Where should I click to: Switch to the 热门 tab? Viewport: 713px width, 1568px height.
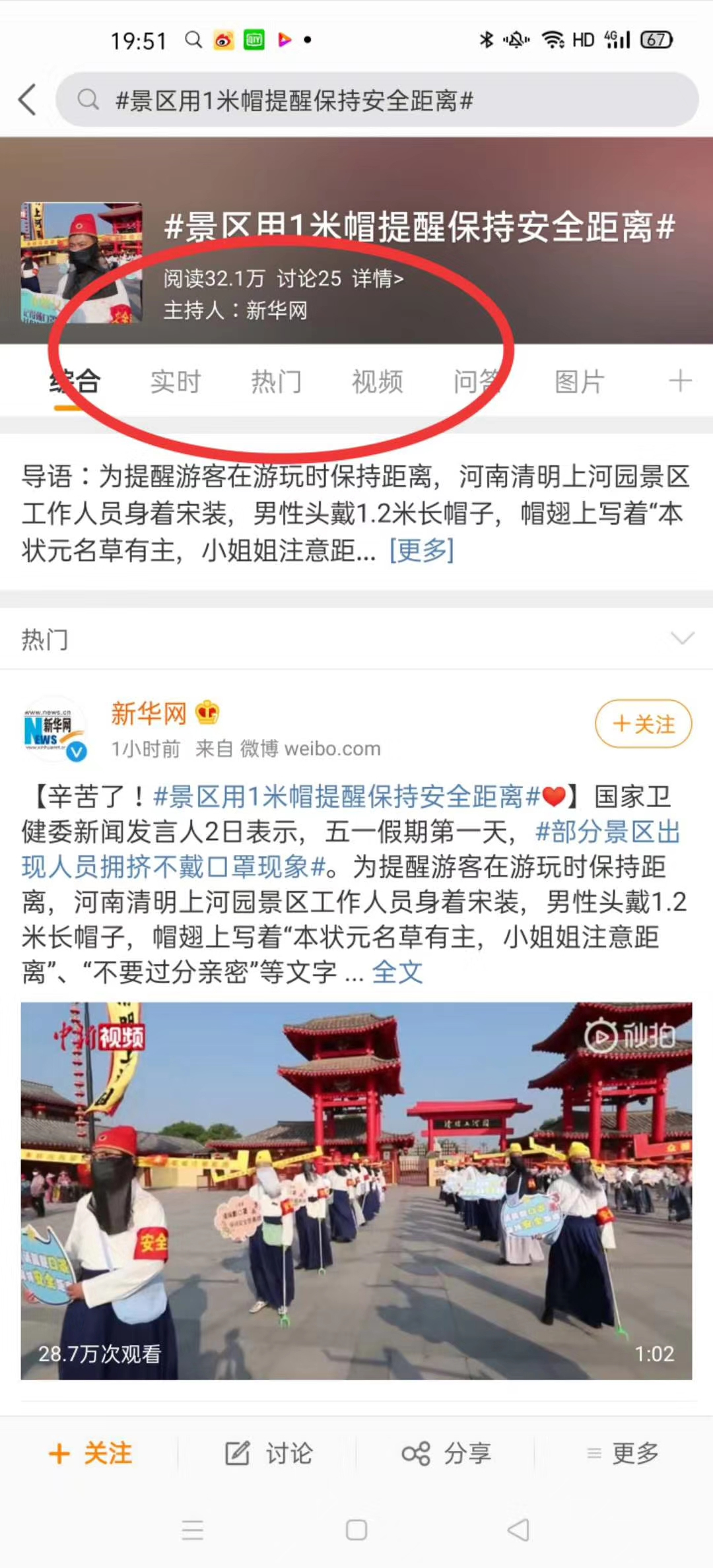(277, 381)
